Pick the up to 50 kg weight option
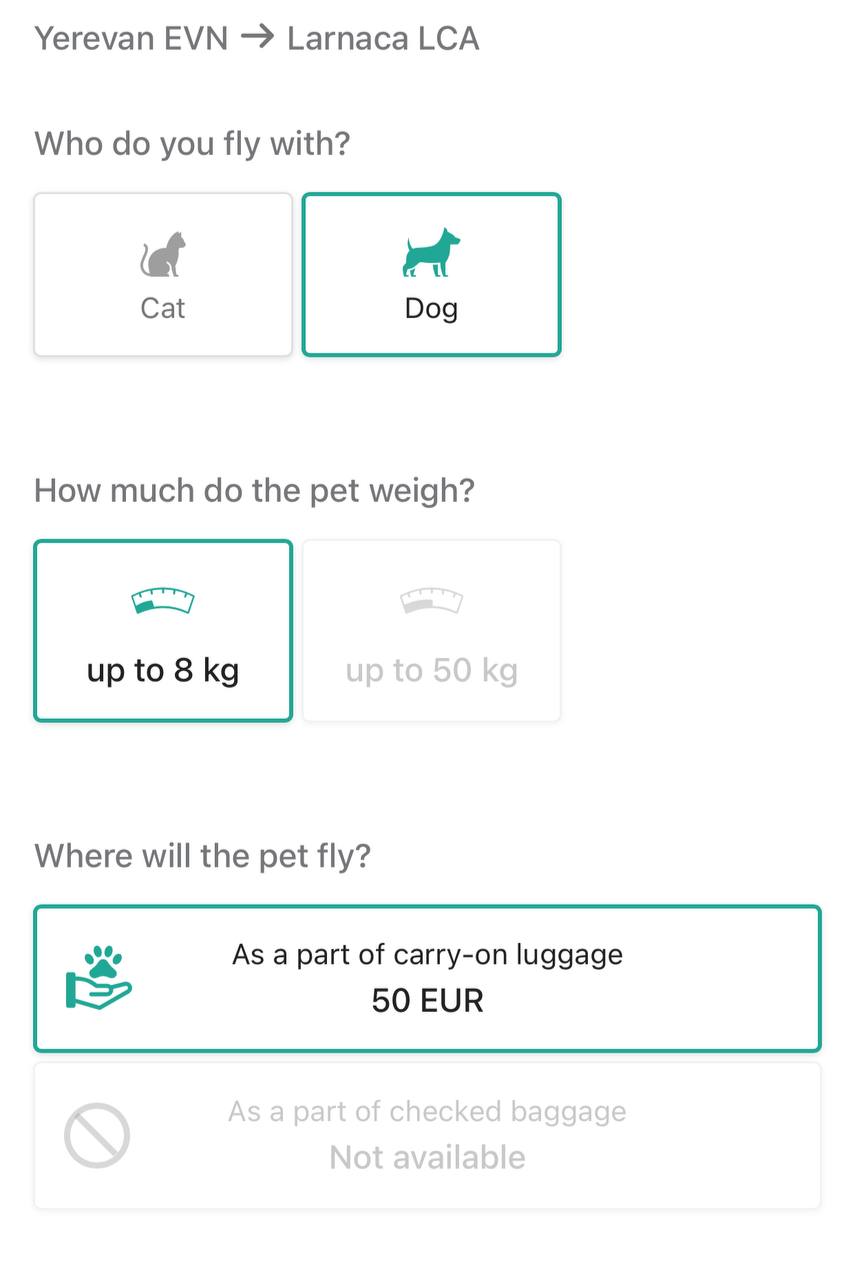This screenshot has height=1280, width=855. click(x=431, y=630)
